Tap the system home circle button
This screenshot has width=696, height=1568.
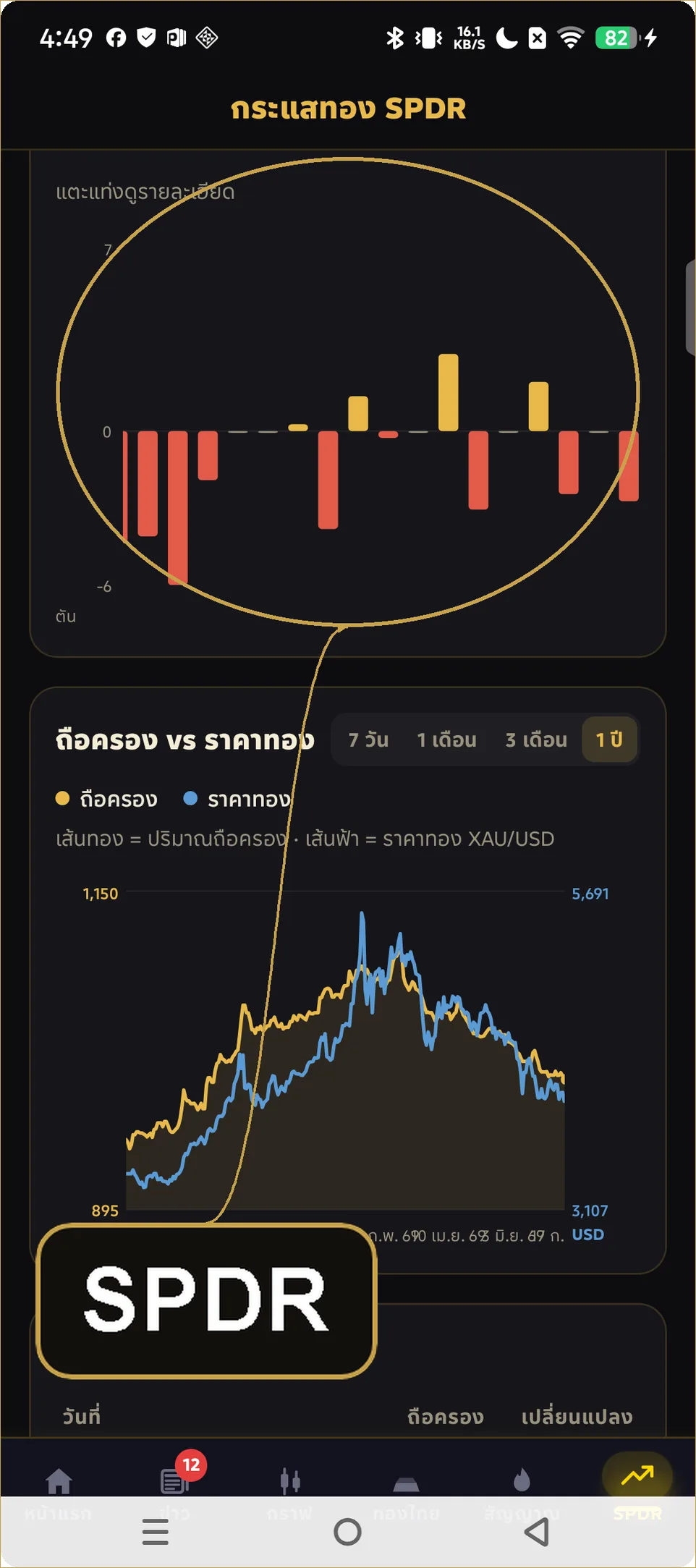point(347,1532)
